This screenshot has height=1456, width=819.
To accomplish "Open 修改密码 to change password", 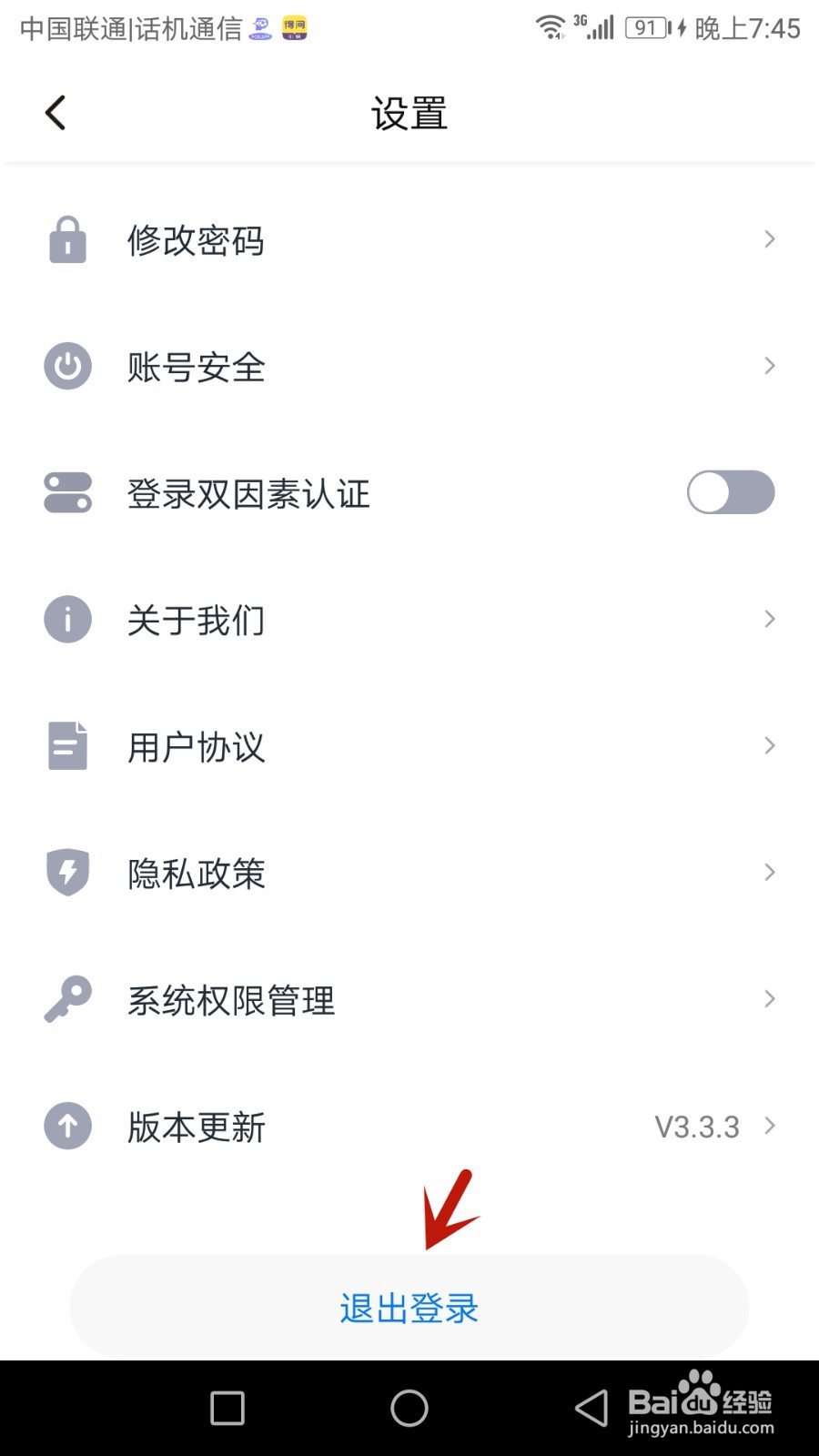I will tap(409, 240).
